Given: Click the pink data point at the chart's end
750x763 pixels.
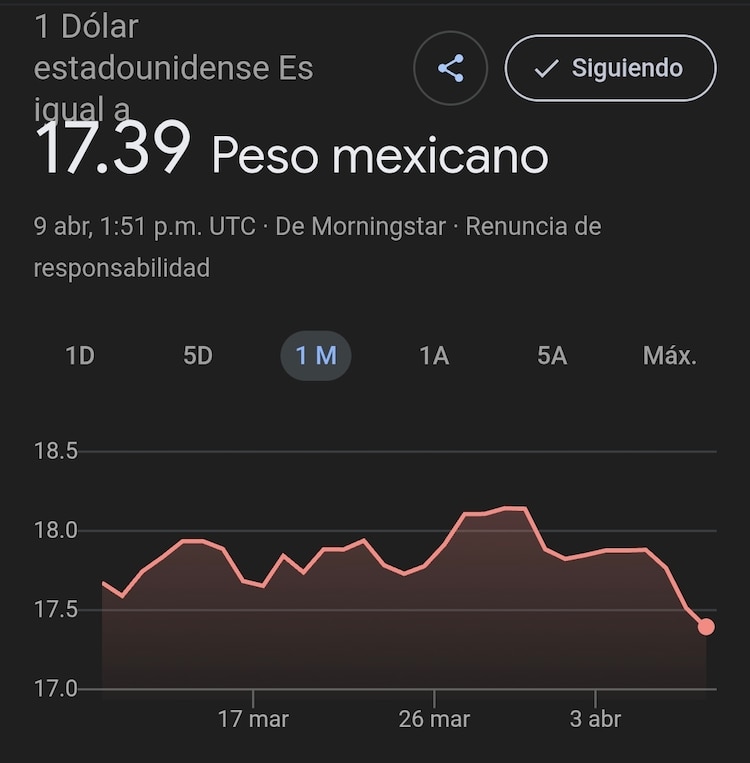Looking at the screenshot, I should [x=707, y=626].
